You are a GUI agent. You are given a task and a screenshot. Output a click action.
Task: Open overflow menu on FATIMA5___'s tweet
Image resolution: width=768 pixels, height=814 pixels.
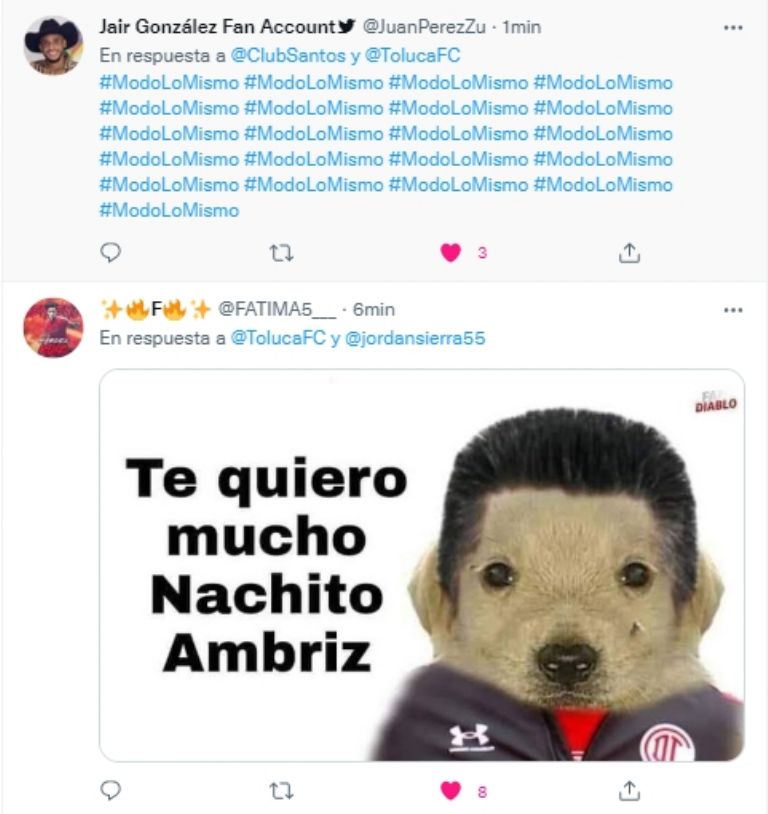coord(733,310)
